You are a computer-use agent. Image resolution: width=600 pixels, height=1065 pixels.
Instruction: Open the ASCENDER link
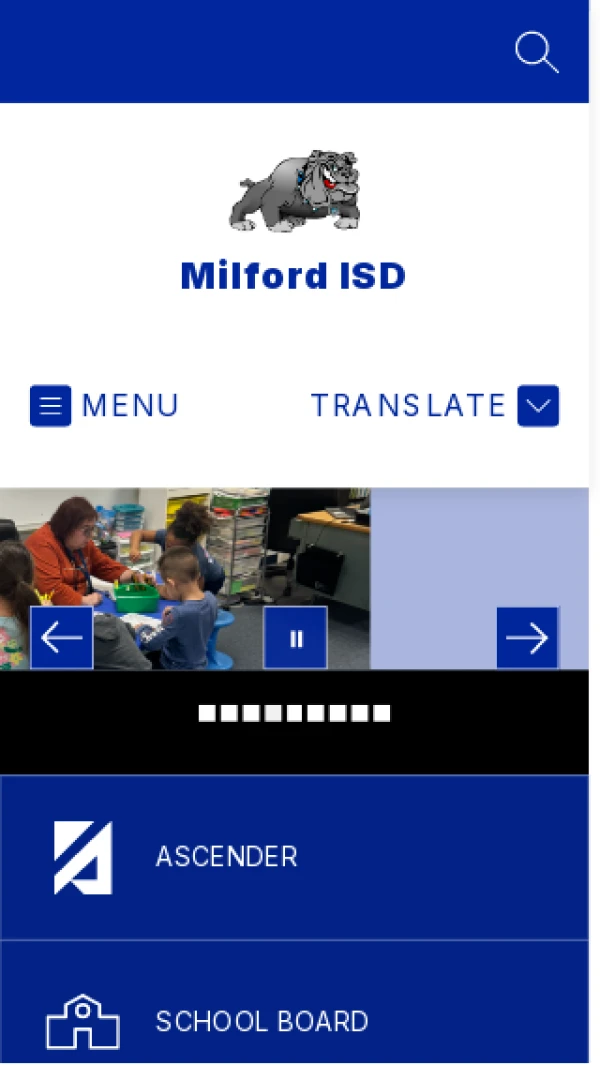[226, 857]
